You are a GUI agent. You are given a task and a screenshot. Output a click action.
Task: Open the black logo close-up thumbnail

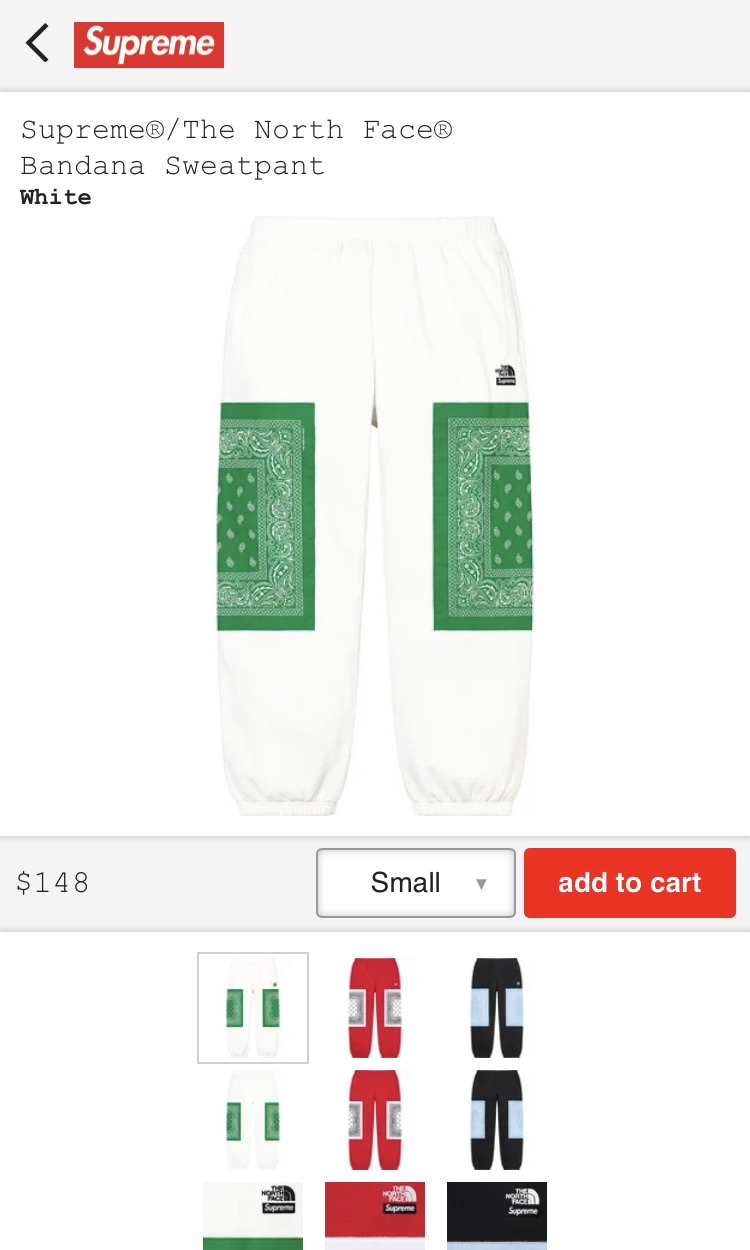[x=497, y=1215]
